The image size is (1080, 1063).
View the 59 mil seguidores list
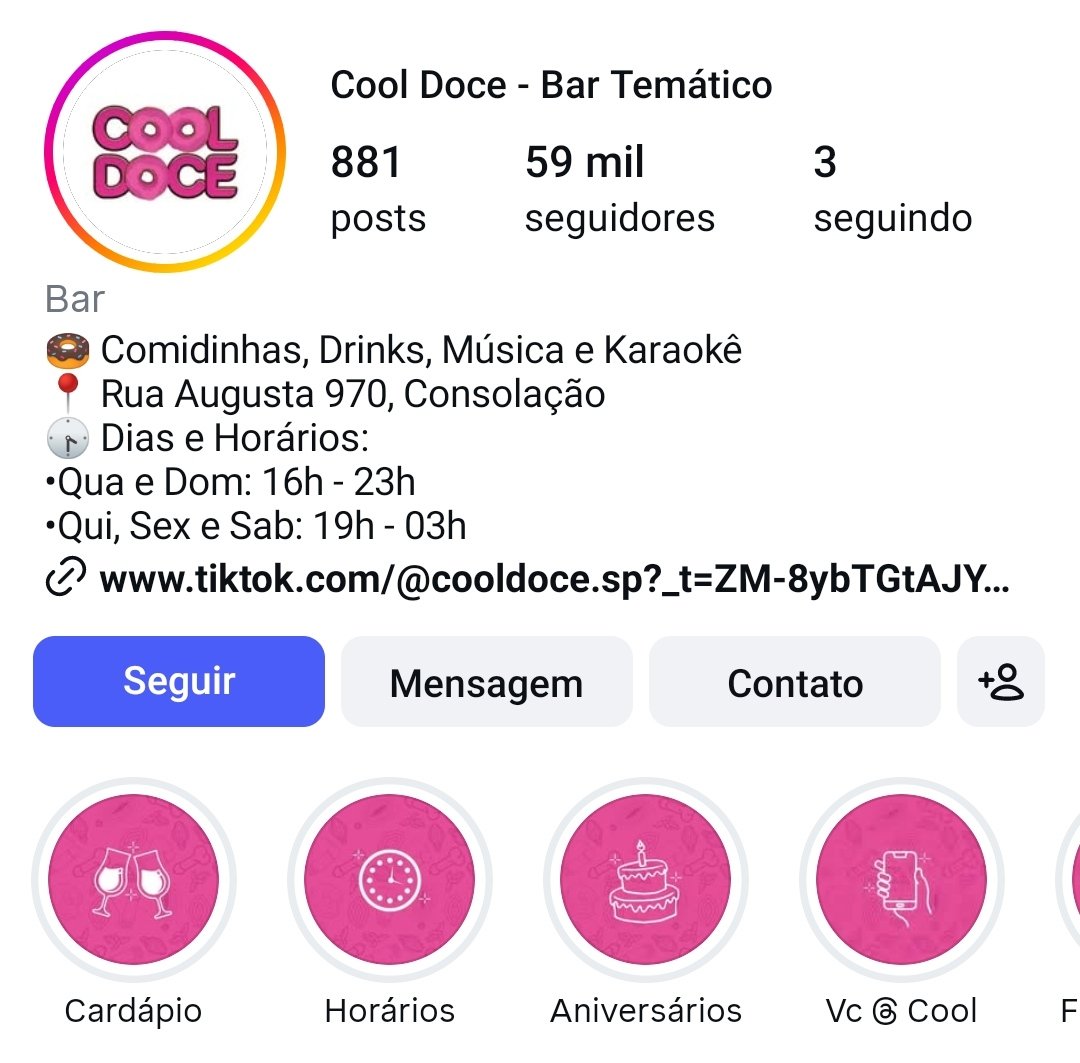pyautogui.click(x=619, y=188)
